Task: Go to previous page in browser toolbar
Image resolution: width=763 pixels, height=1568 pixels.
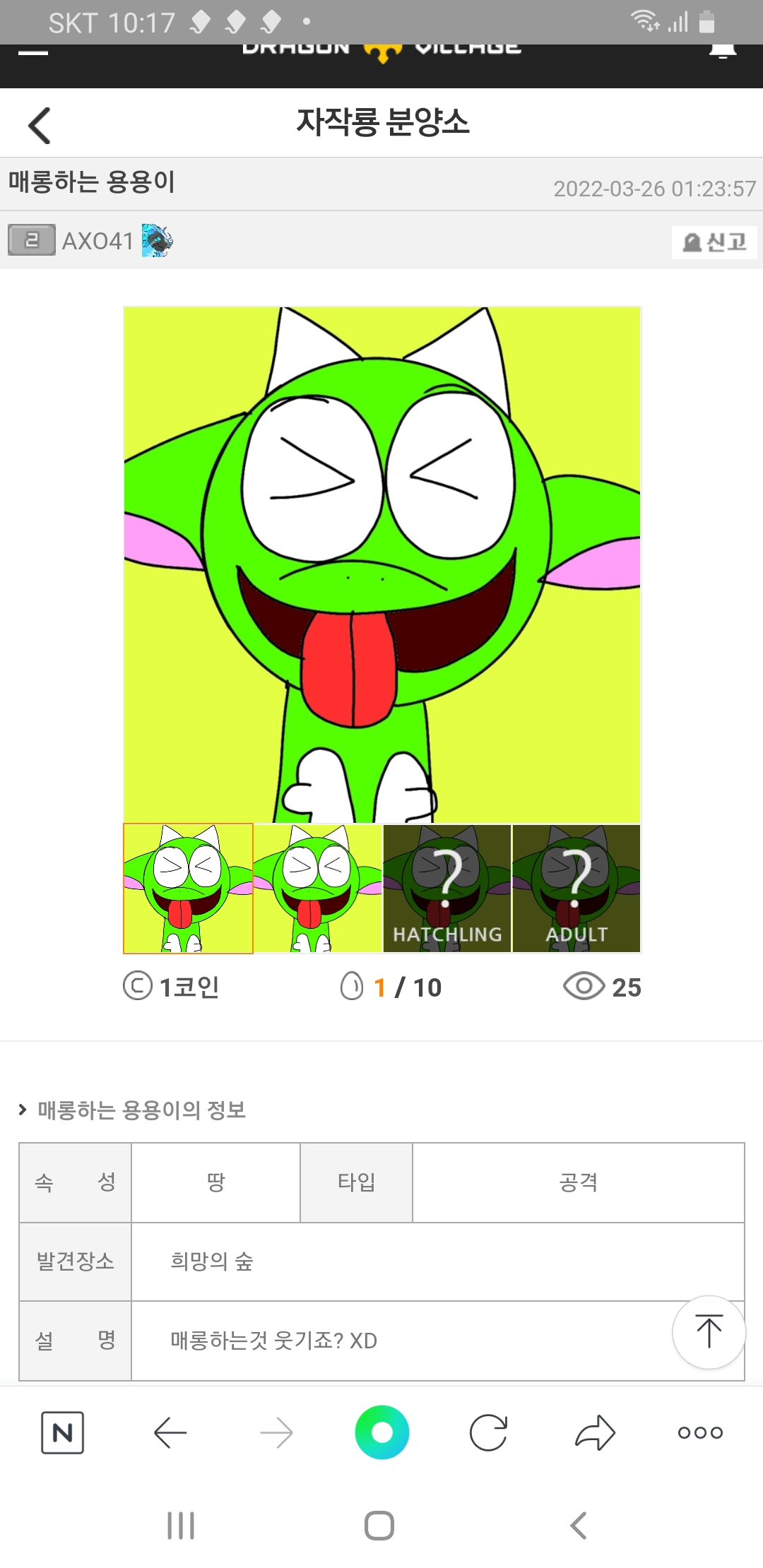Action: click(170, 1432)
